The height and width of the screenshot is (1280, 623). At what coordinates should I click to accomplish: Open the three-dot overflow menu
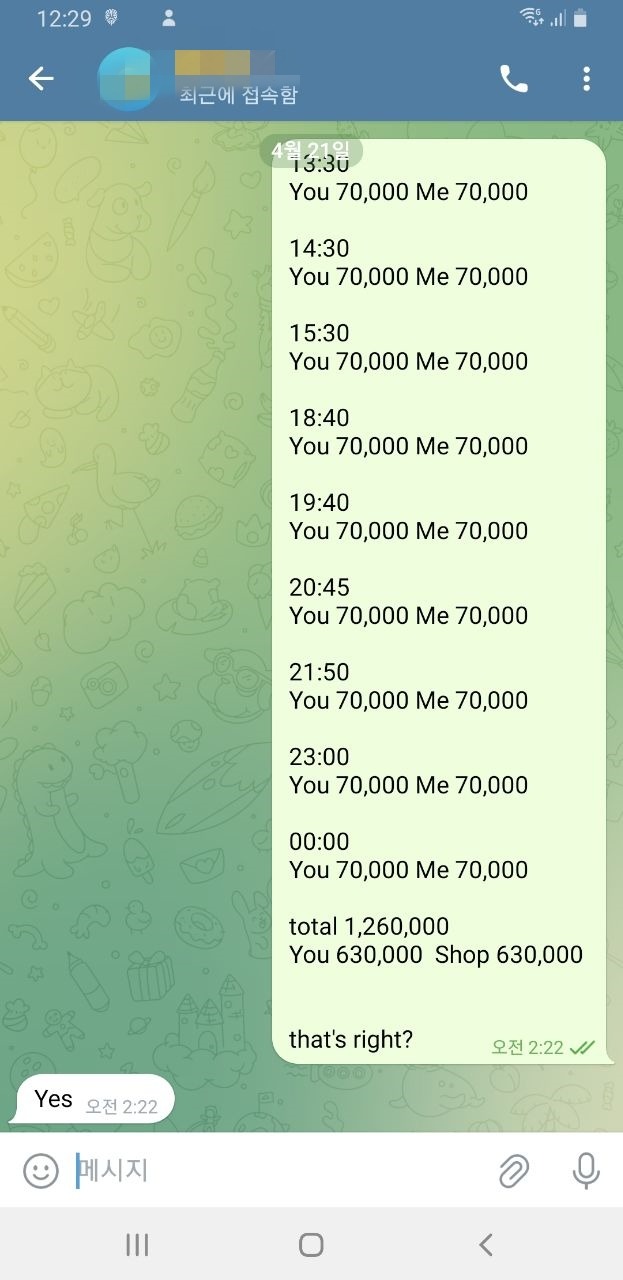coord(586,79)
